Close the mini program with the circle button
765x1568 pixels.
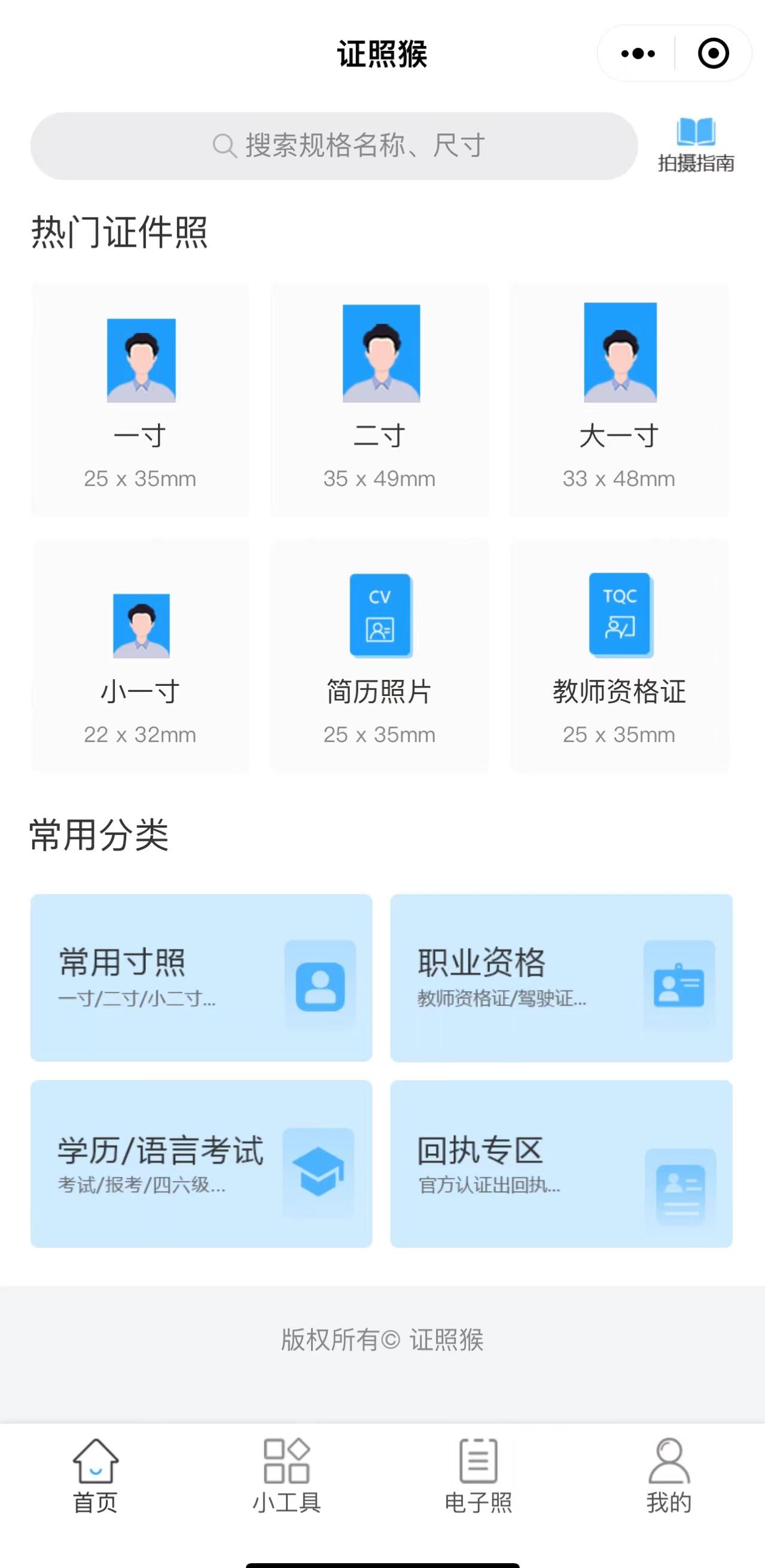(x=714, y=54)
